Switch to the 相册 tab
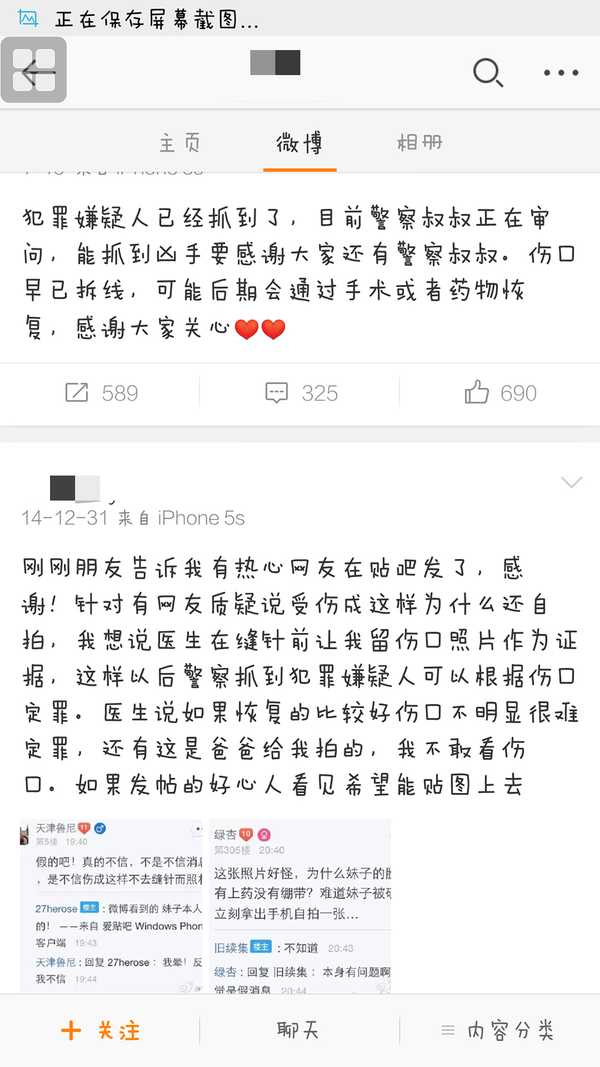The height and width of the screenshot is (1067, 600). 419,143
